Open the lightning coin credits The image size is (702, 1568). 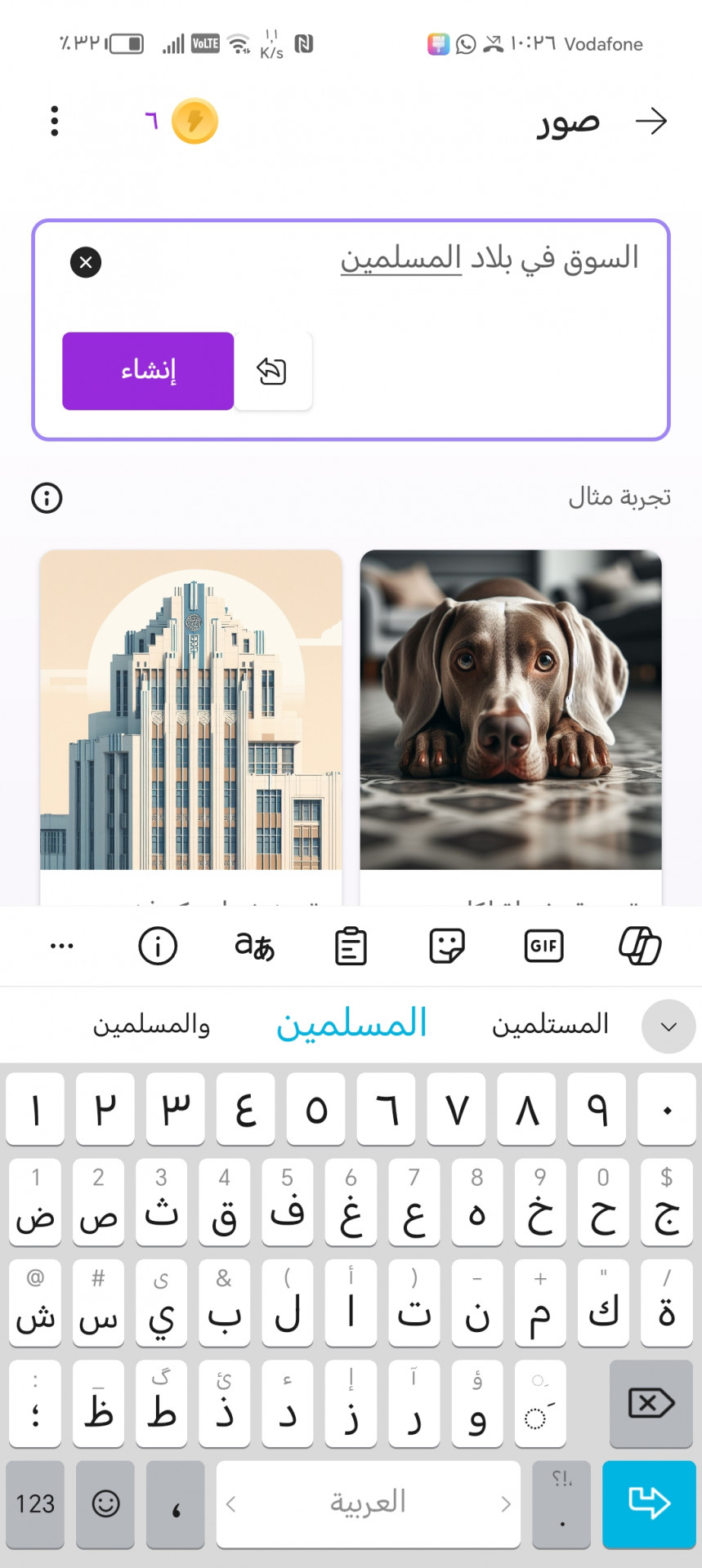(195, 122)
